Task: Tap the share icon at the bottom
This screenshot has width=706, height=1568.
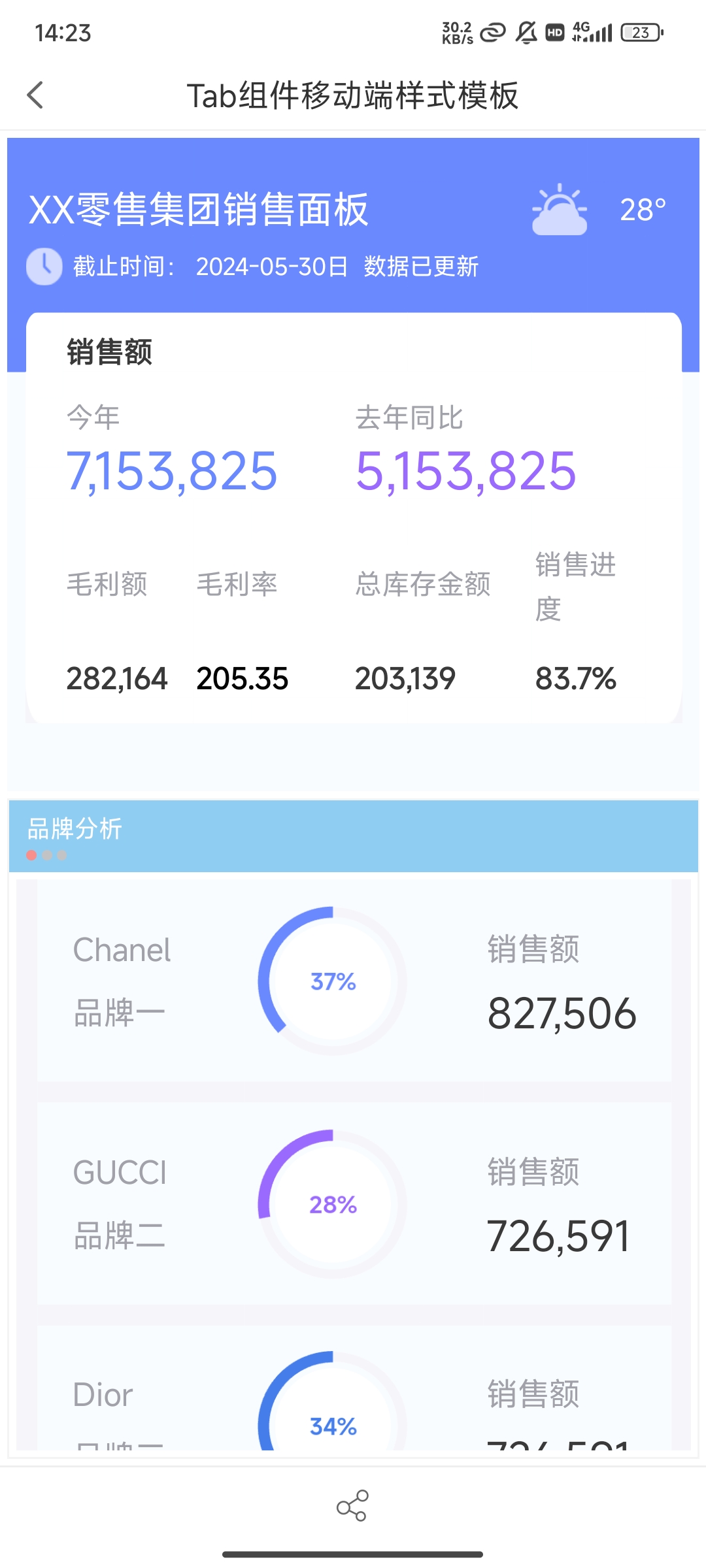Action: pyautogui.click(x=352, y=1505)
